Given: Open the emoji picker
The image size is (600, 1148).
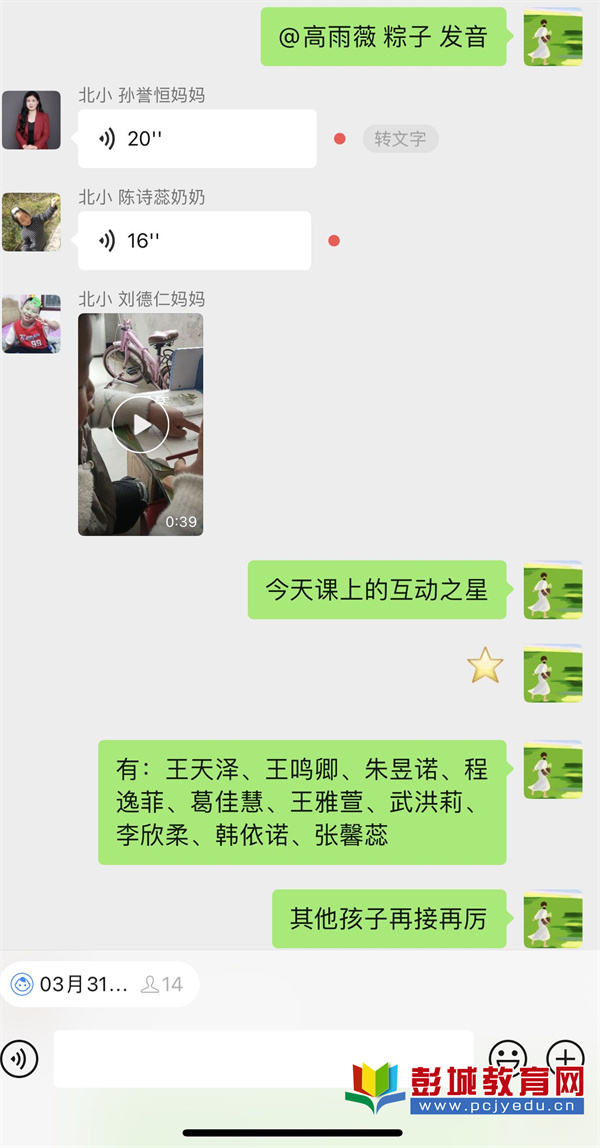Looking at the screenshot, I should [x=507, y=1057].
